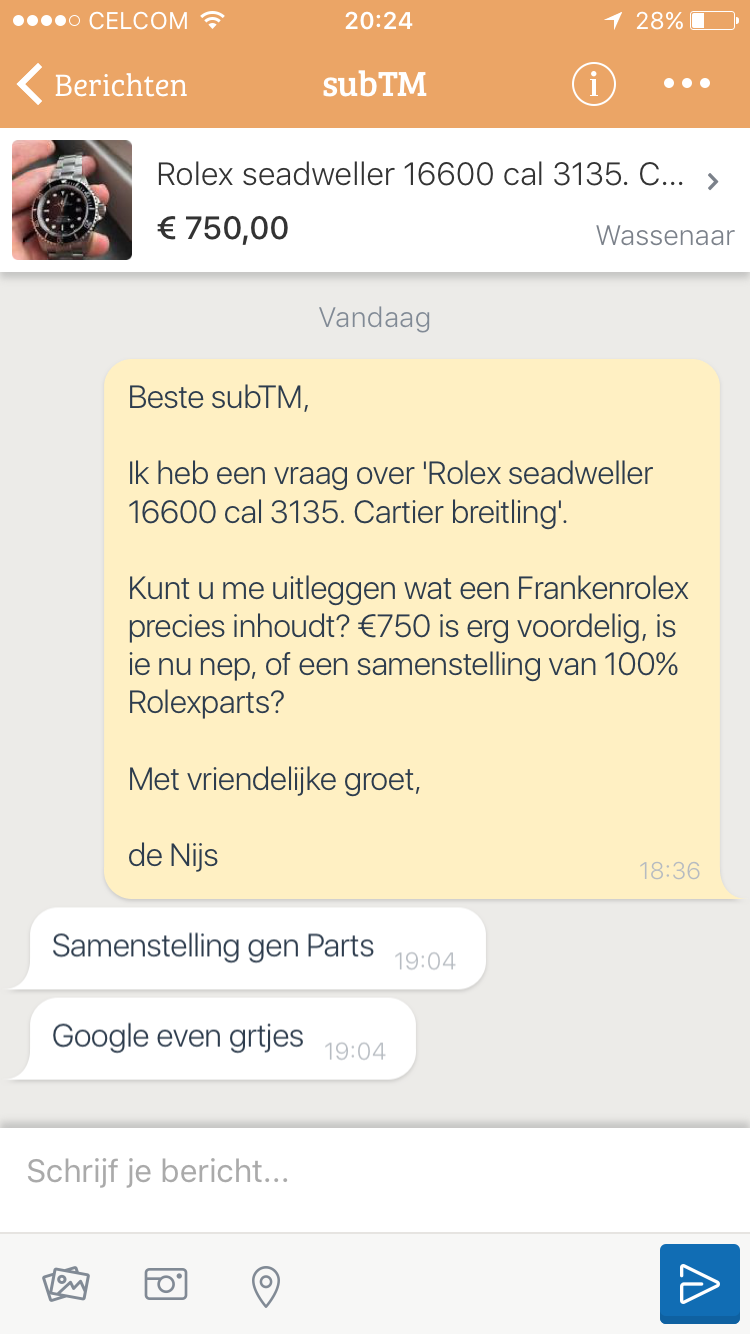Image resolution: width=750 pixels, height=1334 pixels.
Task: Open the camera to take a photo
Action: (165, 1284)
